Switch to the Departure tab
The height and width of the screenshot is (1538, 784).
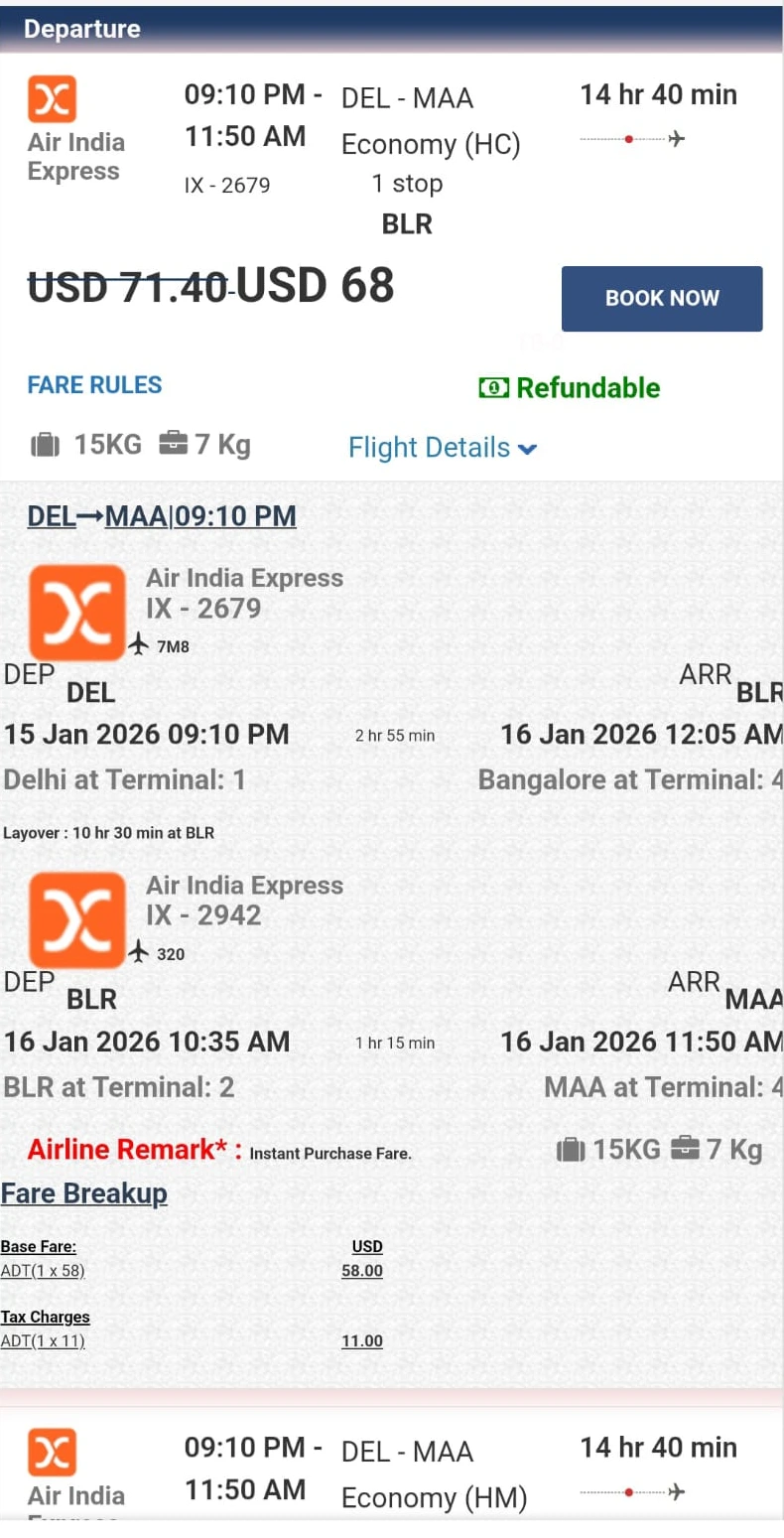[x=82, y=29]
